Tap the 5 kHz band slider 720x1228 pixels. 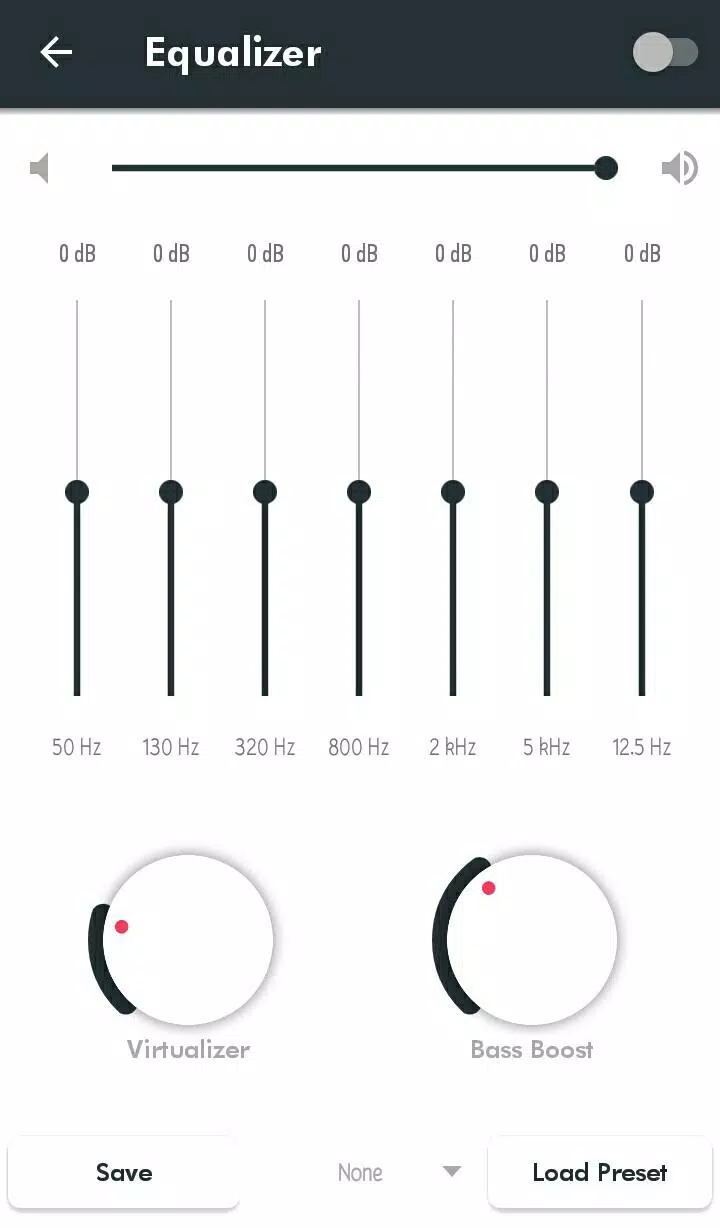[547, 492]
